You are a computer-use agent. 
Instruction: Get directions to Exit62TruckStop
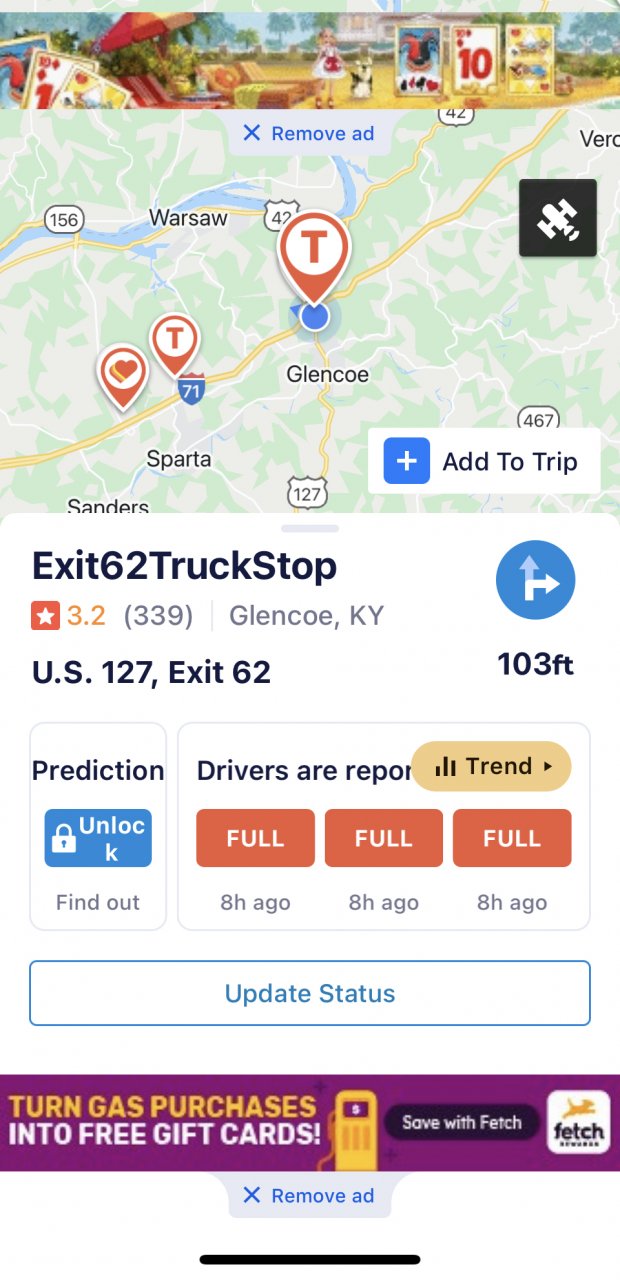point(535,582)
